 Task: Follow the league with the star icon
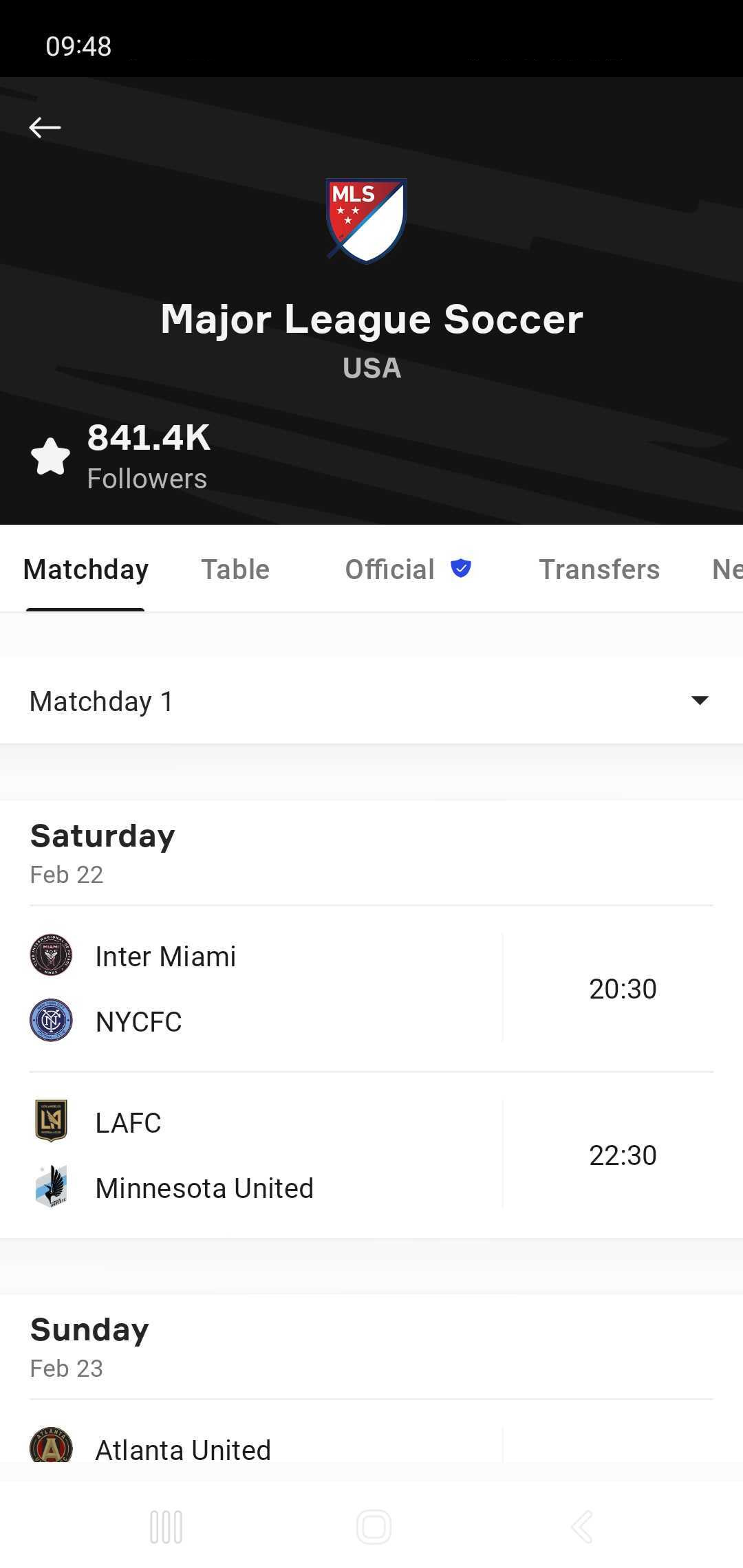click(x=50, y=457)
